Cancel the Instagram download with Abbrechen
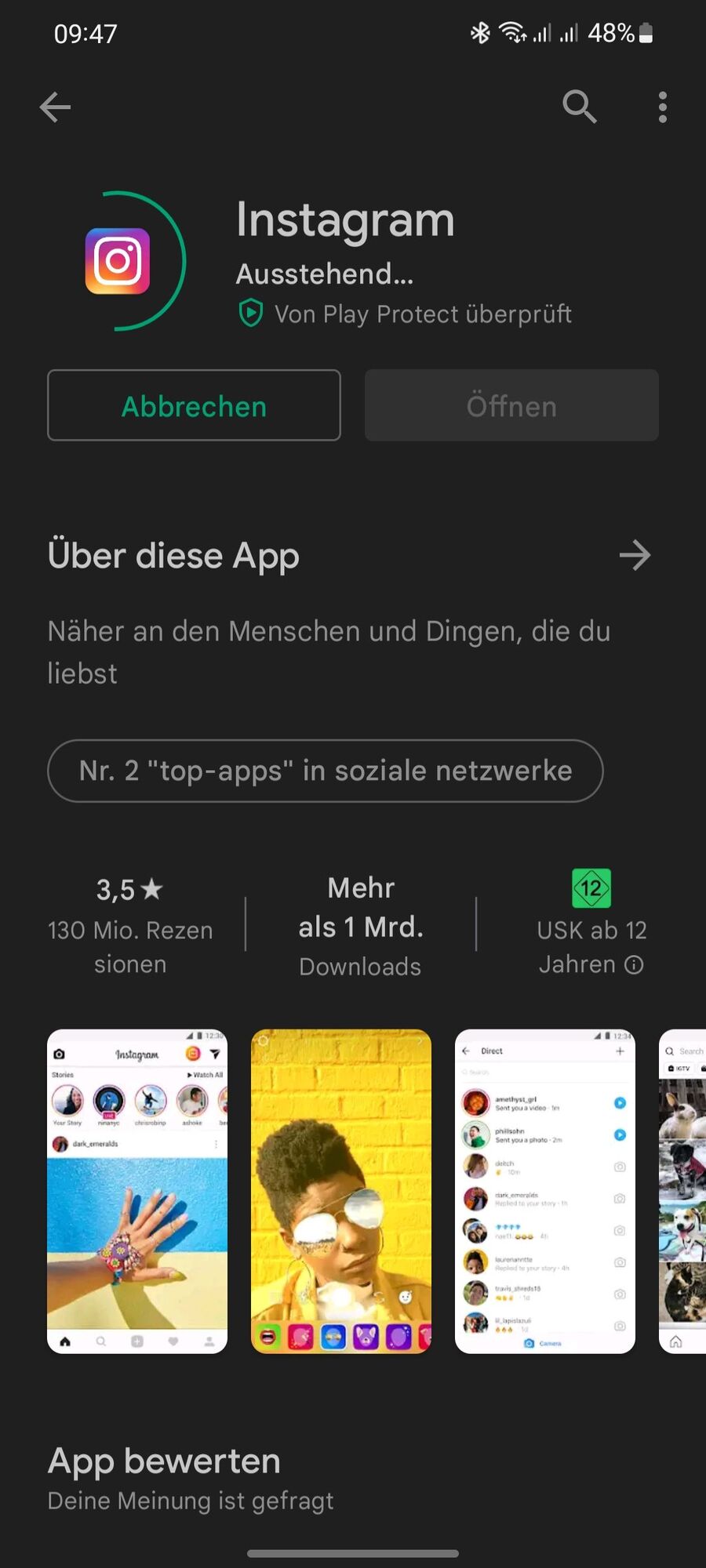Image resolution: width=706 pixels, height=1568 pixels. point(194,405)
